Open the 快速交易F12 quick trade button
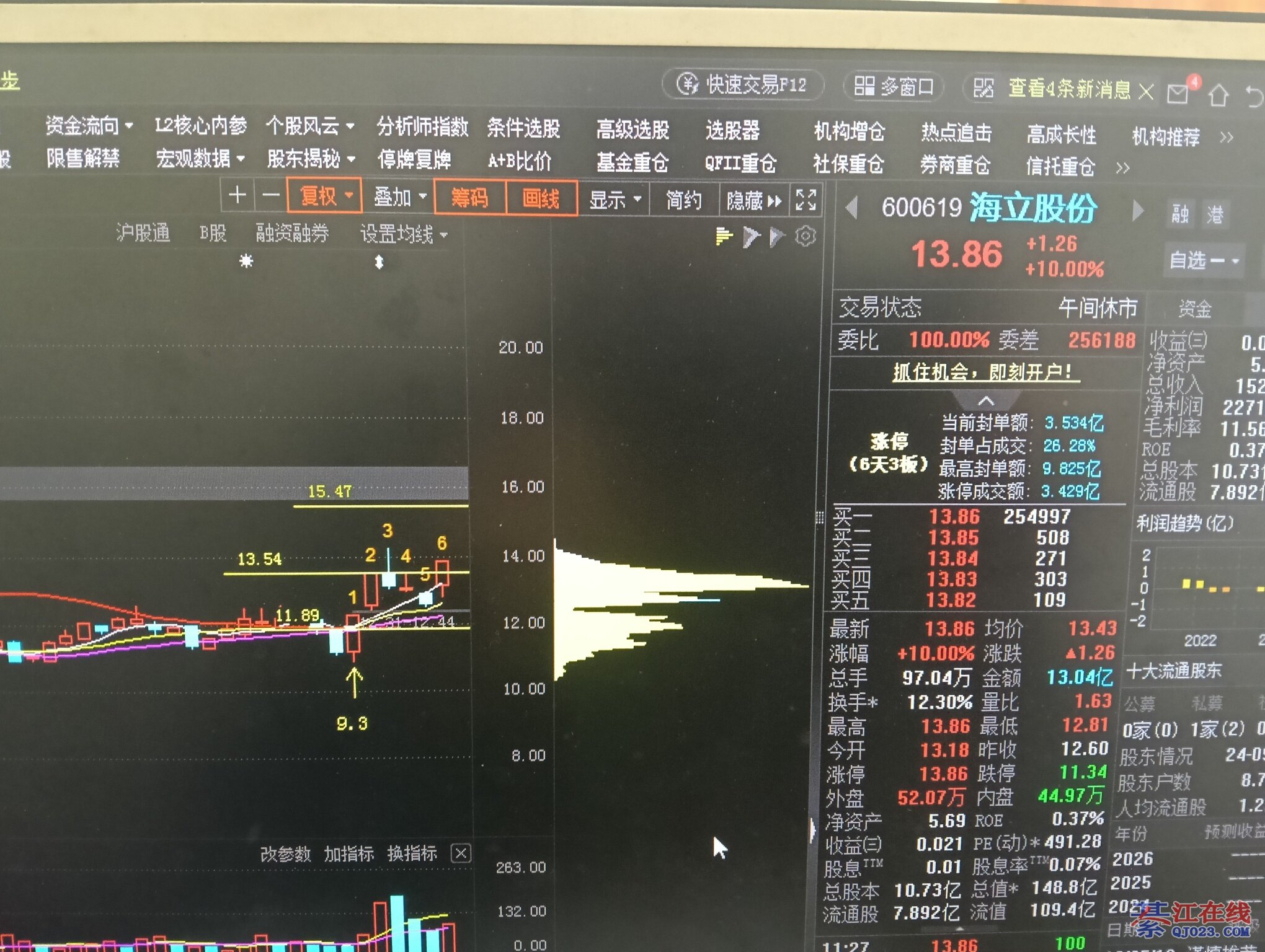This screenshot has width=1265, height=952. click(x=743, y=85)
